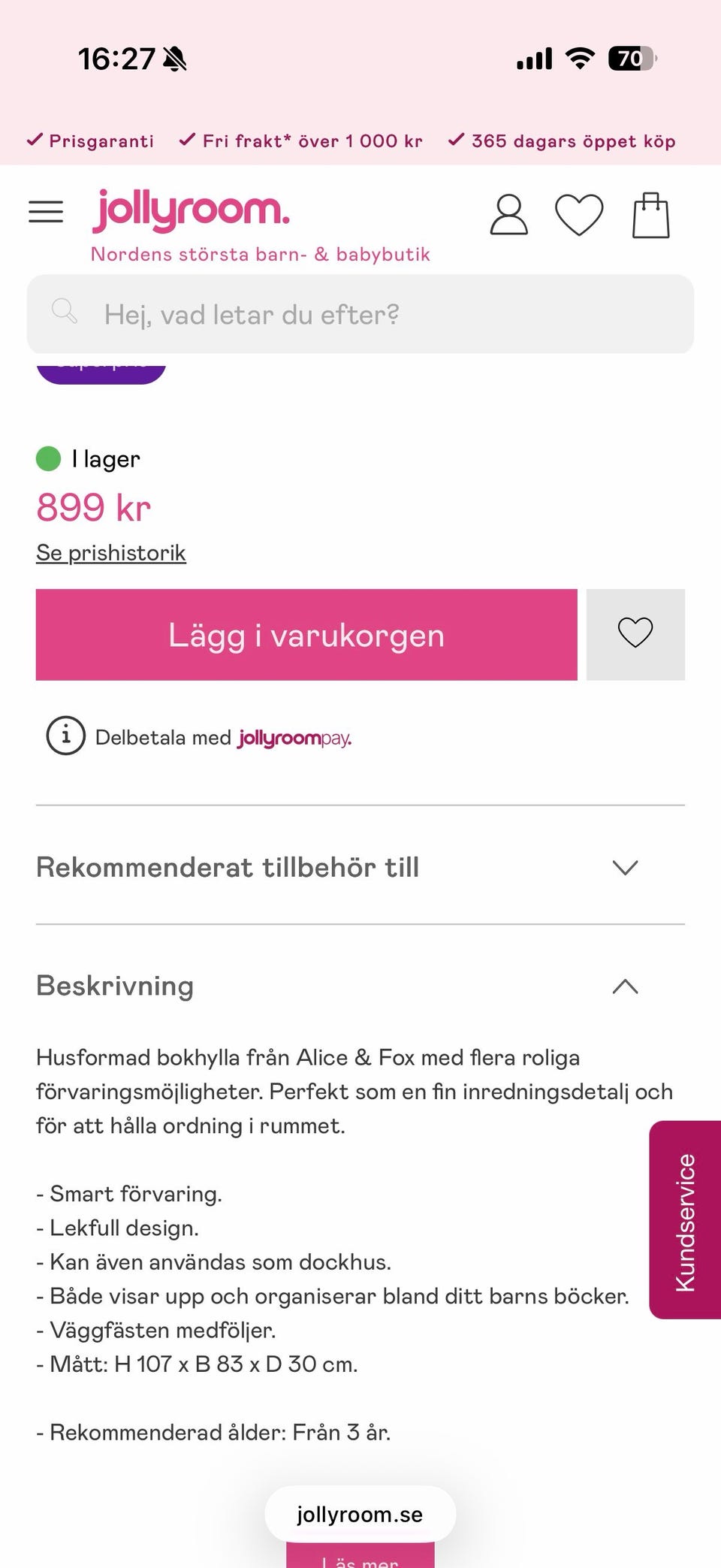Click the jollyroompay link

coord(294,737)
